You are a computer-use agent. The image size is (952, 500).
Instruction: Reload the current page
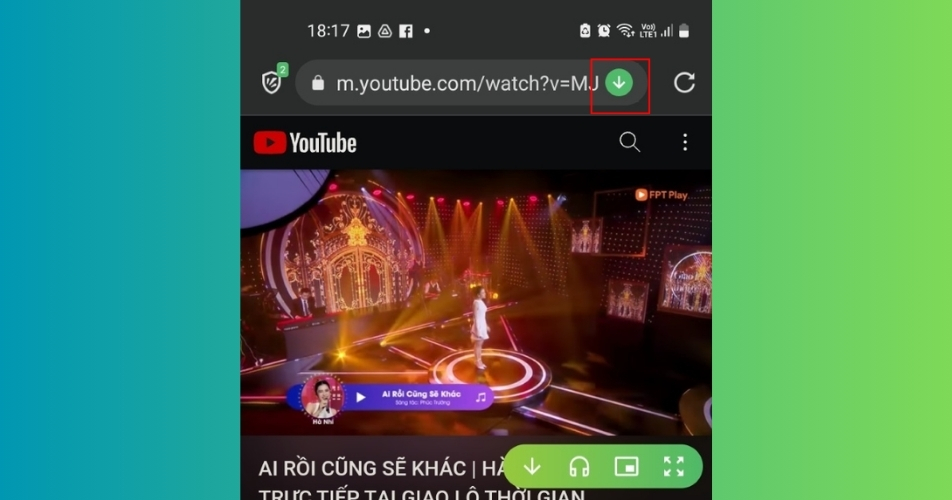click(684, 83)
